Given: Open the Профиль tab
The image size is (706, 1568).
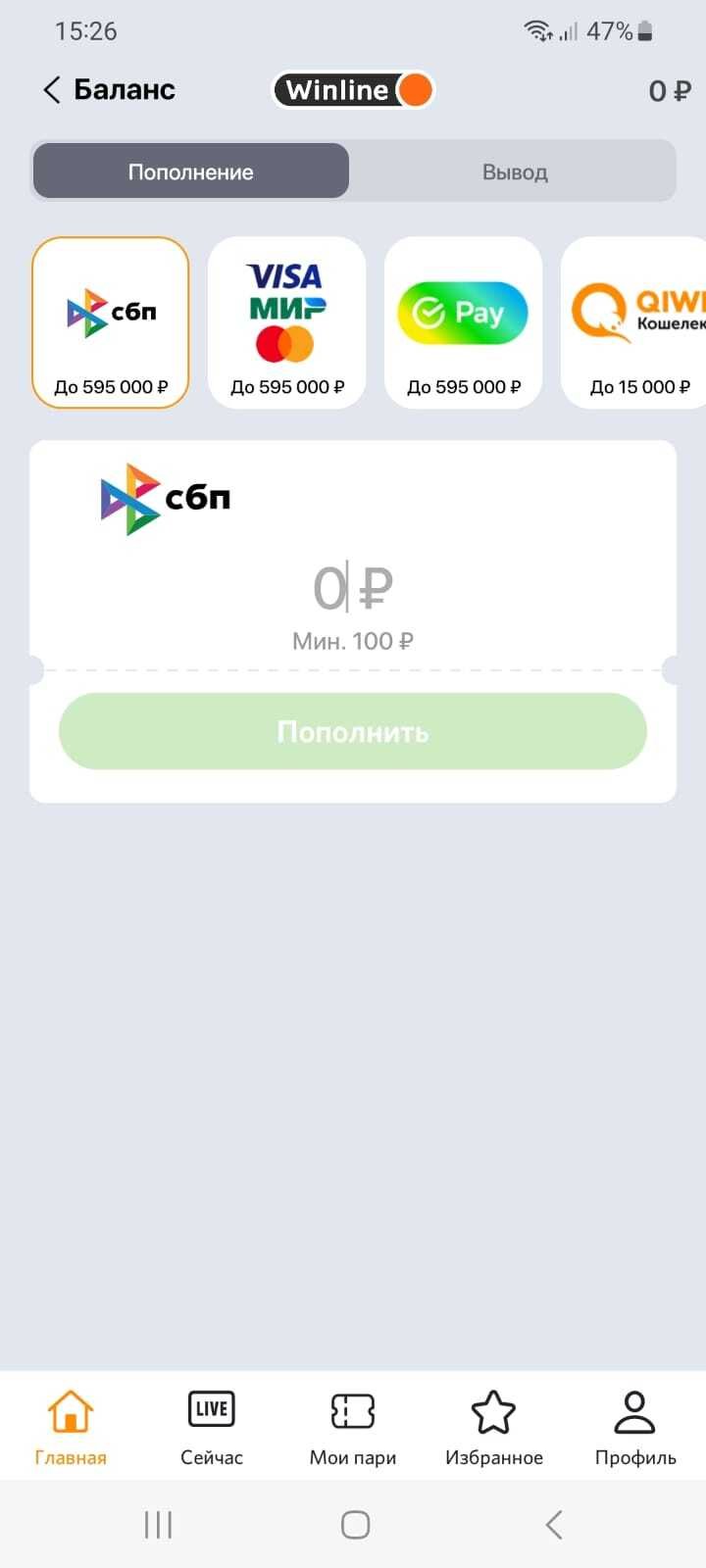Looking at the screenshot, I should pyautogui.click(x=634, y=1428).
